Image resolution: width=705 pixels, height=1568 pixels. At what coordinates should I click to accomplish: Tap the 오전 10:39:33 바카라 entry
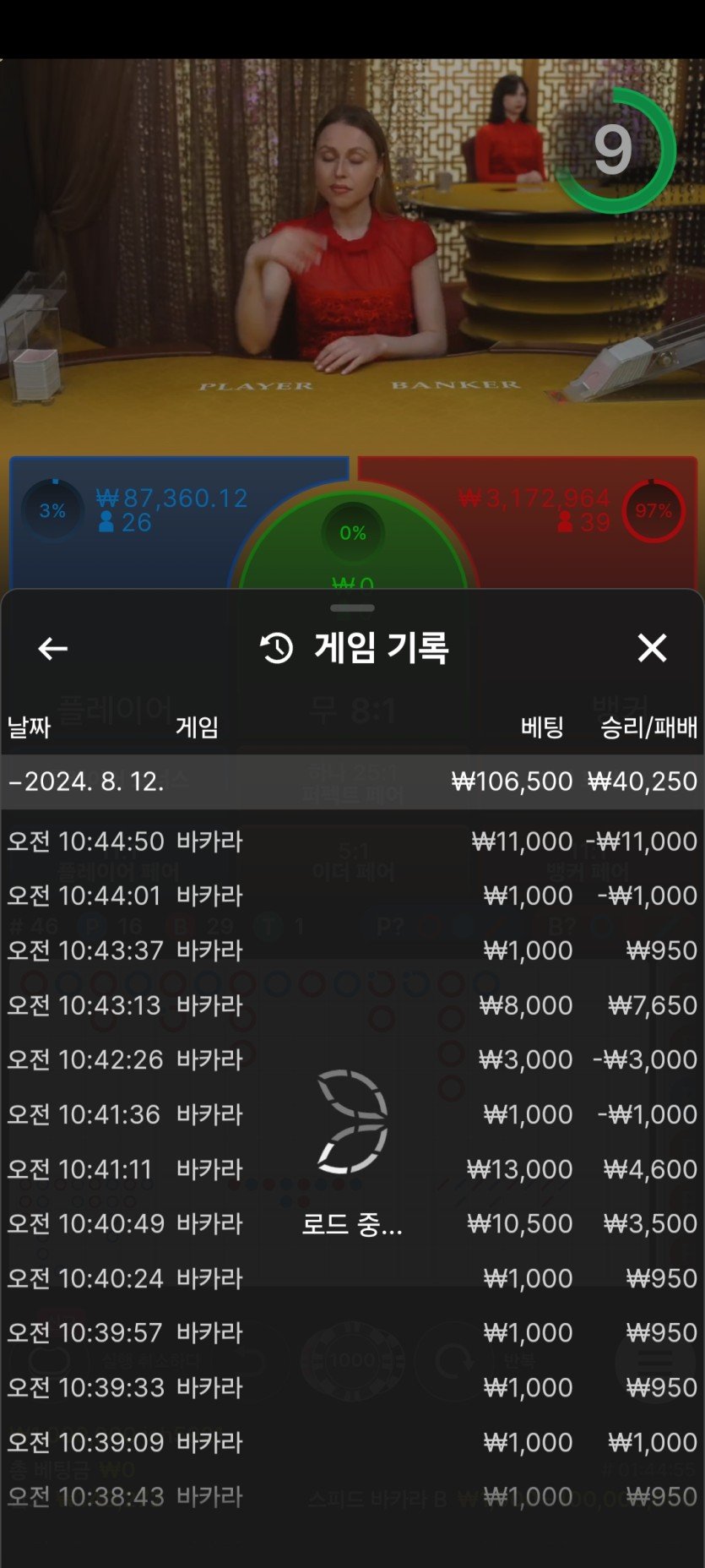tap(352, 1387)
